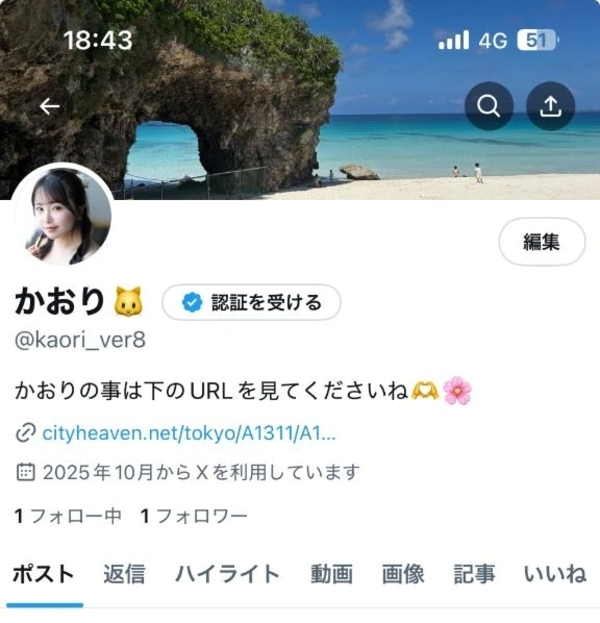The image size is (600, 623).
Task: Switch to the ハイライト tab
Action: (227, 574)
